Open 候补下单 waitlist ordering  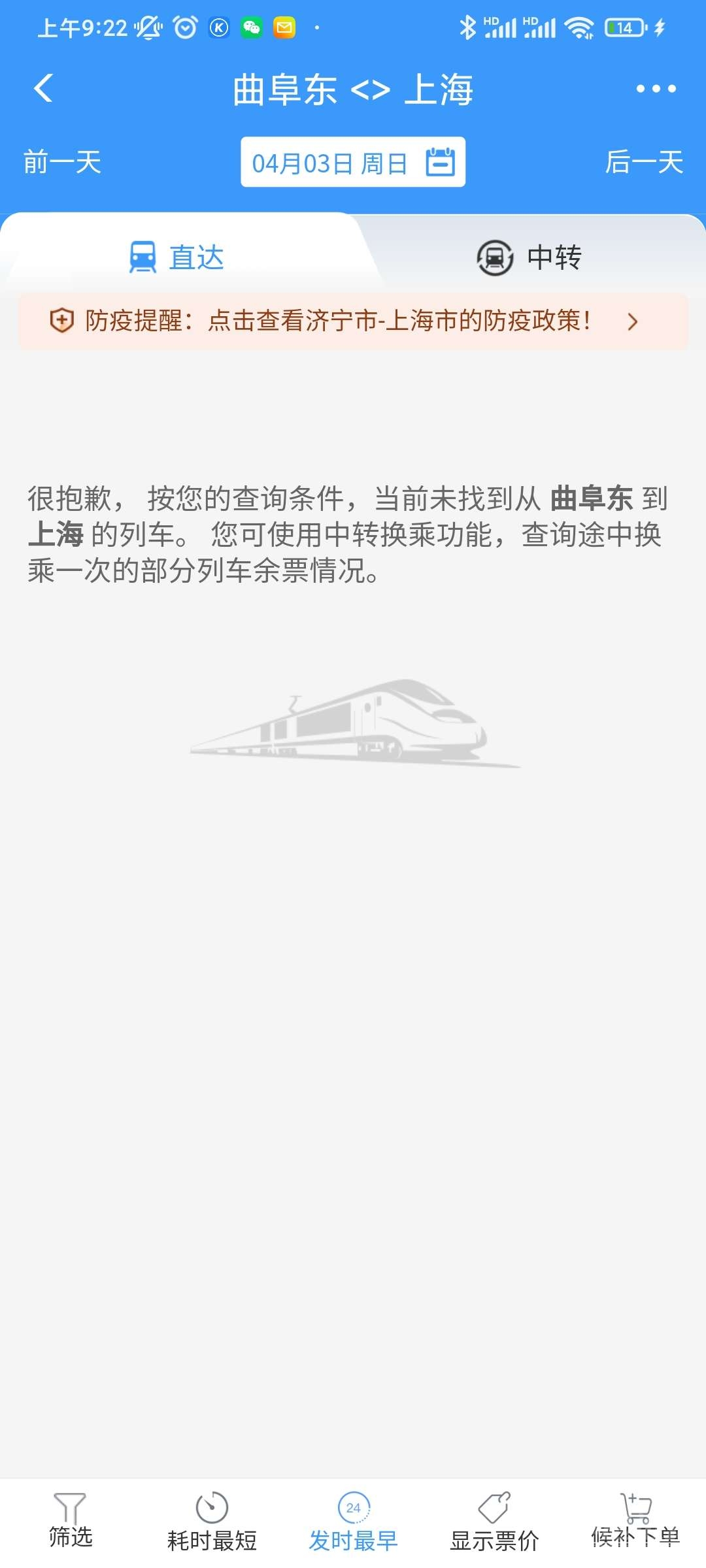pos(635,1521)
